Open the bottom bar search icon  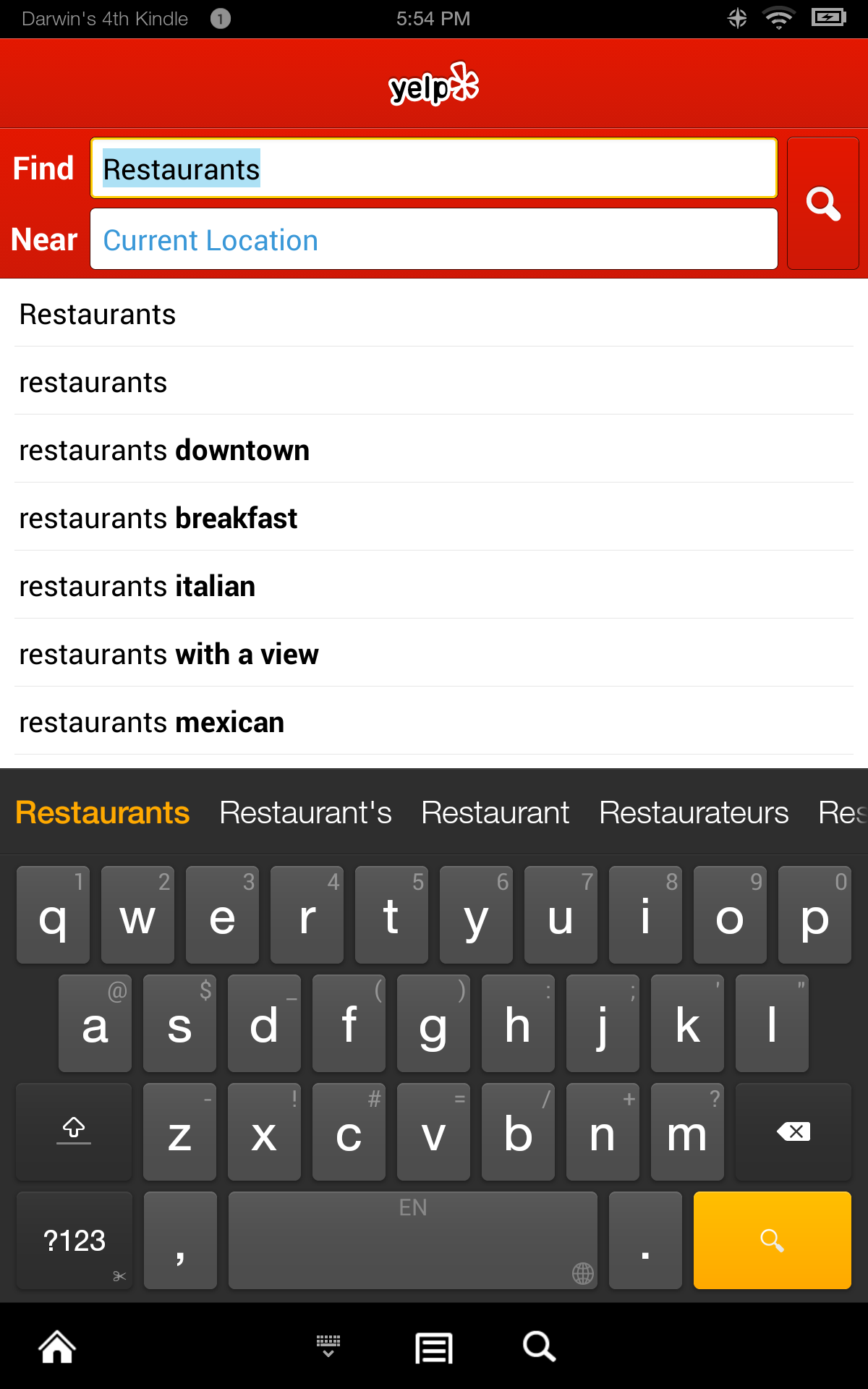tap(539, 1347)
